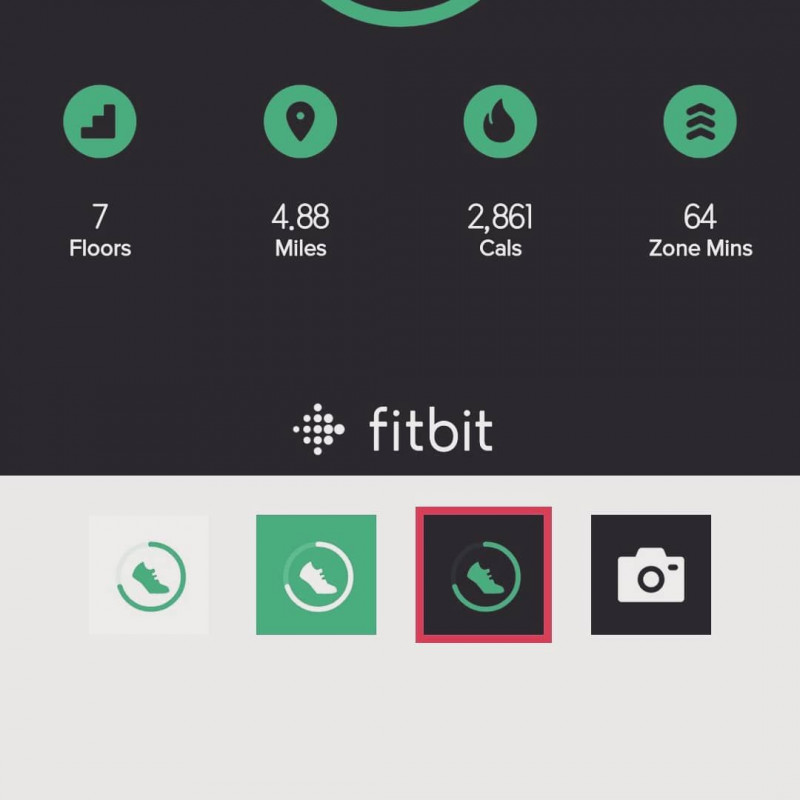Choose the green background share style

pyautogui.click(x=316, y=575)
